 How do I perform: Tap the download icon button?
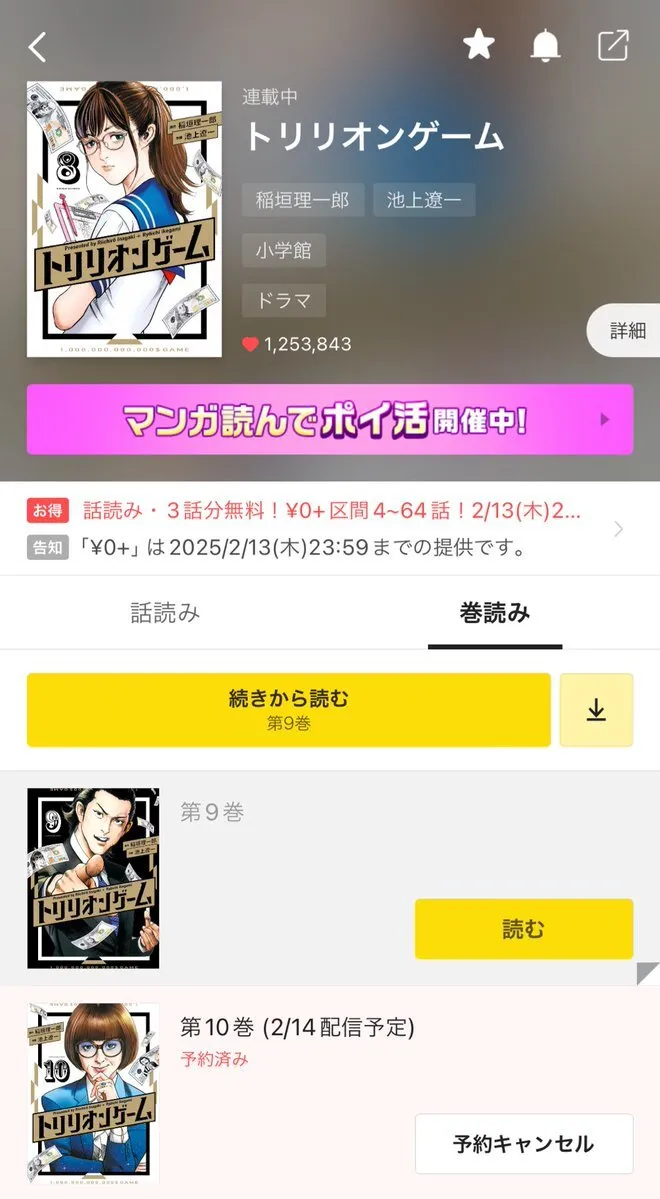coord(596,709)
